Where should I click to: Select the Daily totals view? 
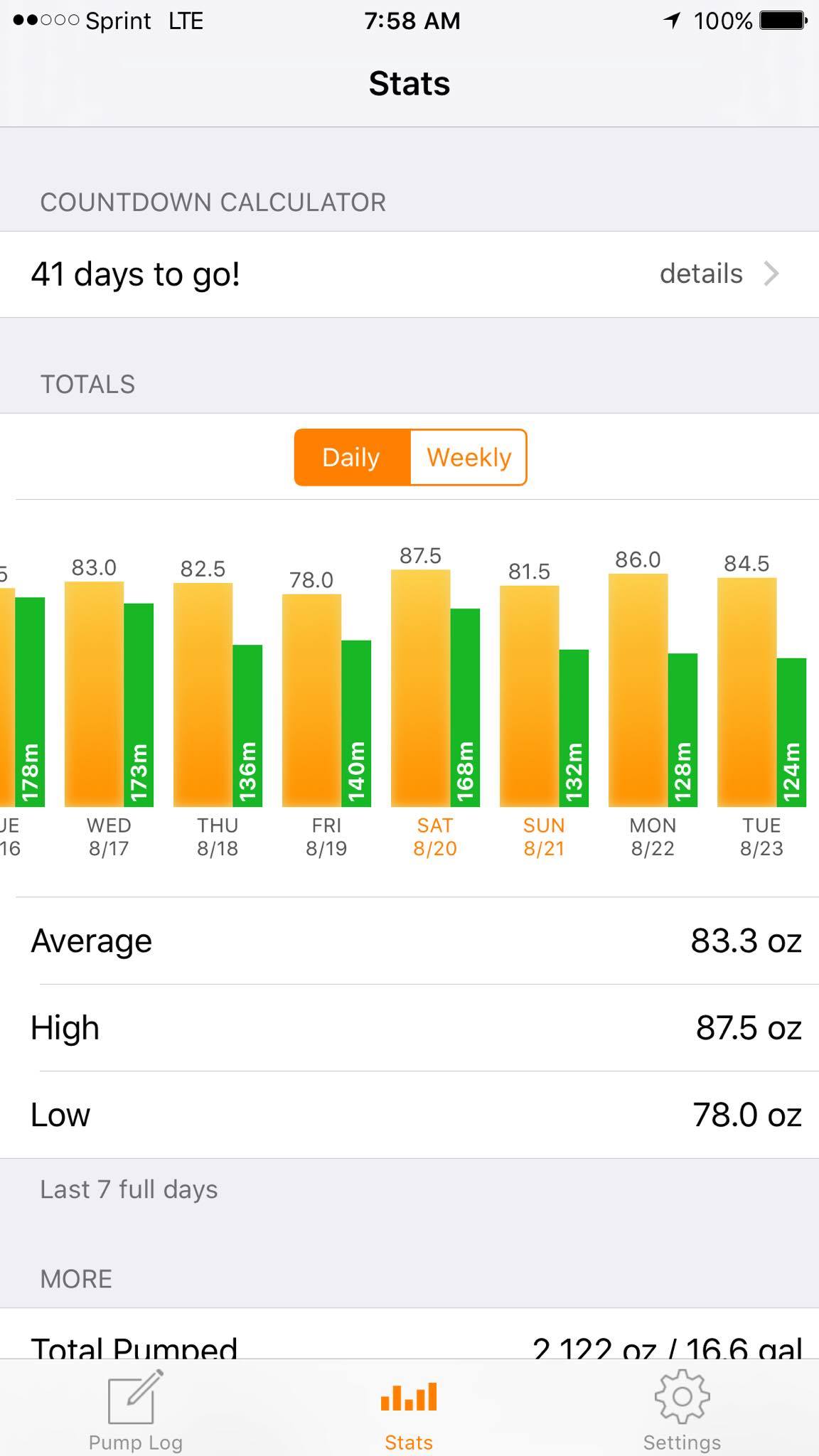click(x=352, y=457)
